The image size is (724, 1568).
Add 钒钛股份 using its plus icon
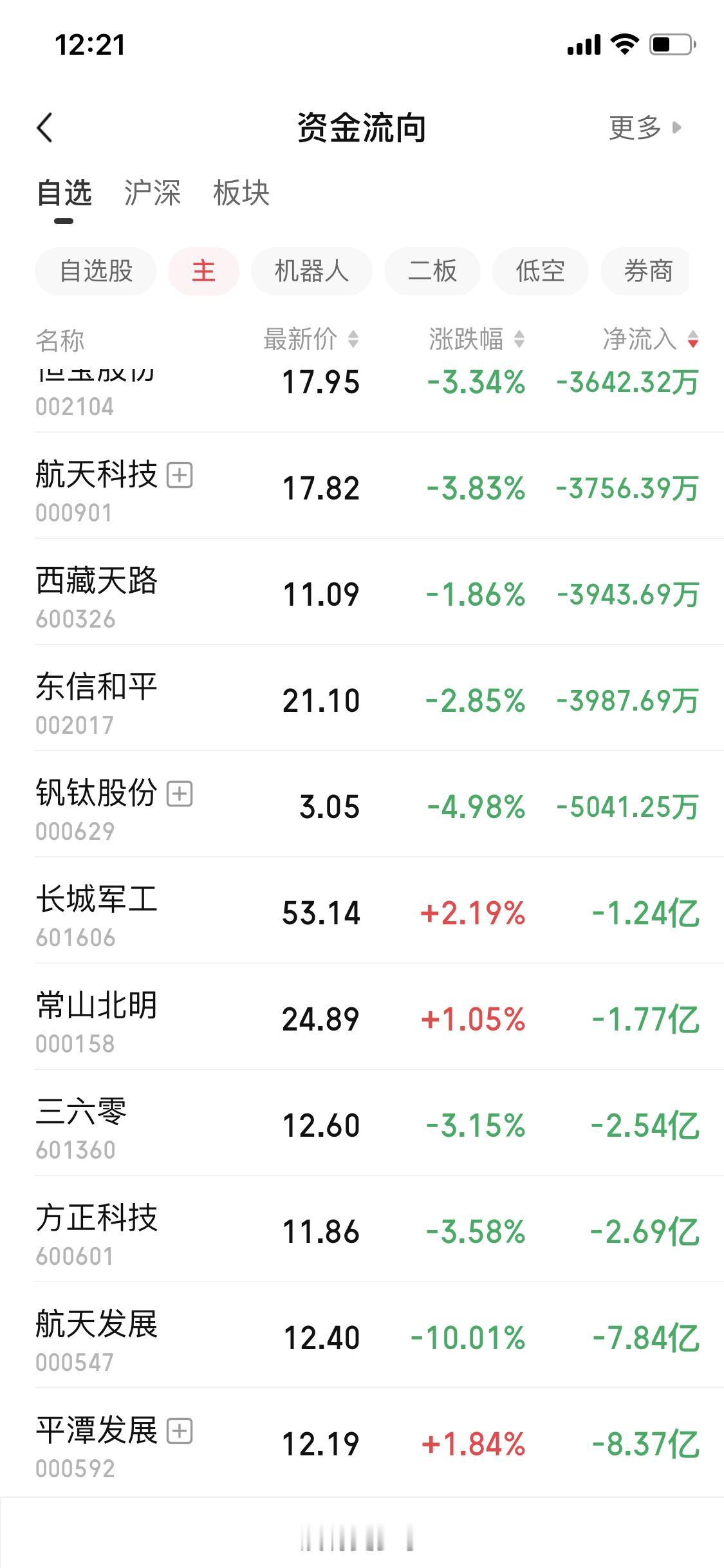180,796
